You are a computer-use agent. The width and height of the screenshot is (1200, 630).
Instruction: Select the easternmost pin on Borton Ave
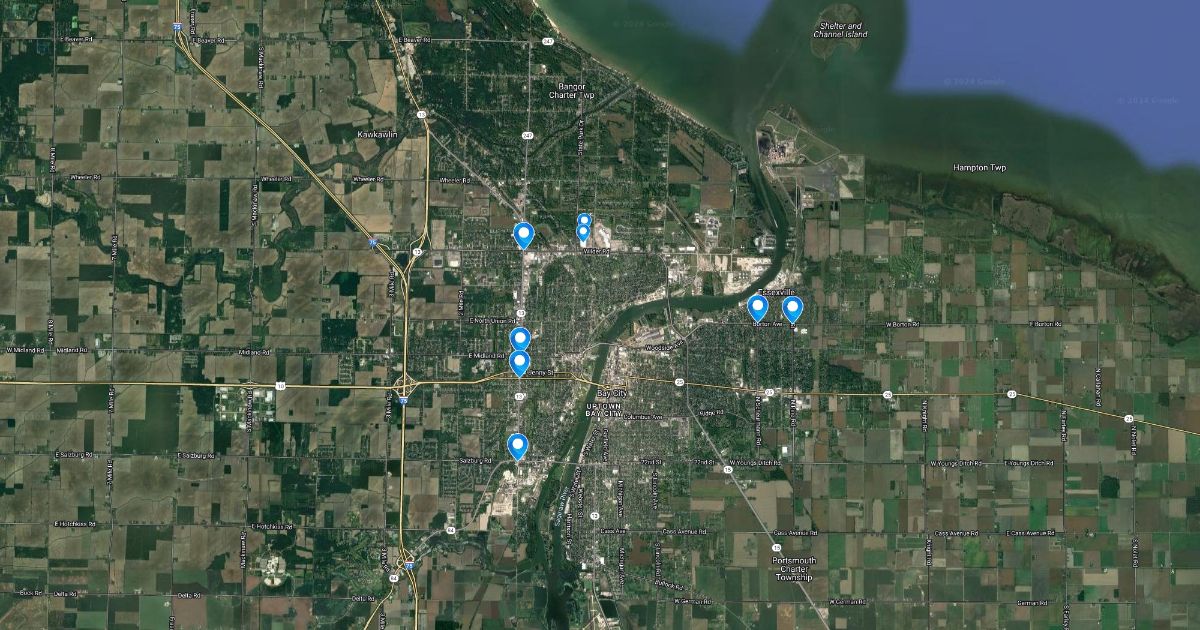[x=793, y=309]
